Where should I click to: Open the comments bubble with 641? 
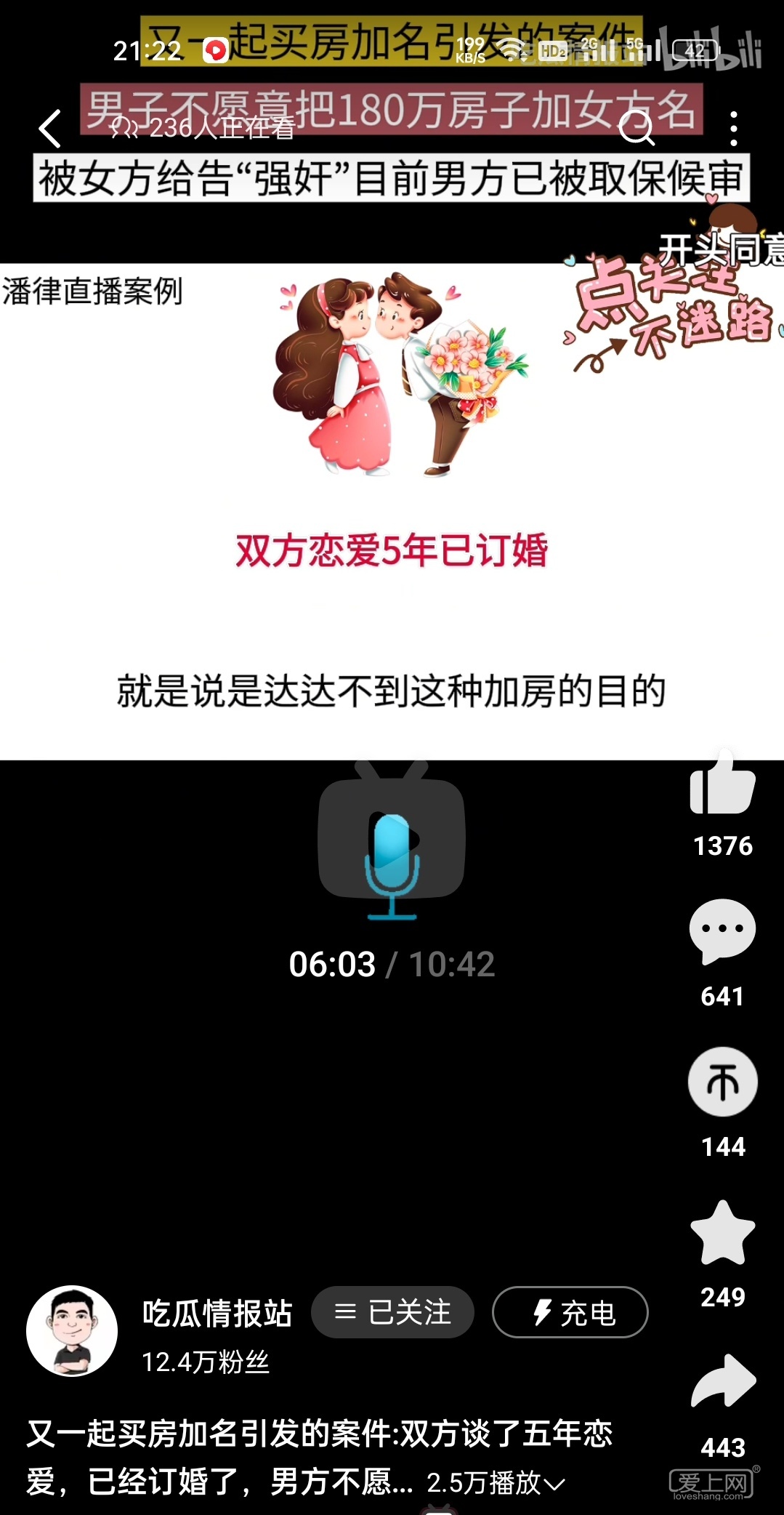(722, 931)
